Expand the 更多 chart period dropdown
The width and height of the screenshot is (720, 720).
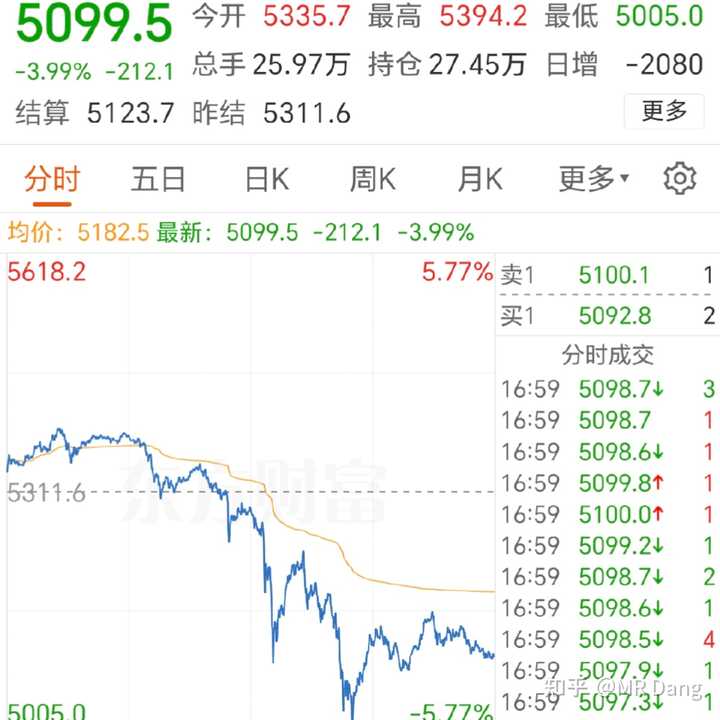point(593,179)
